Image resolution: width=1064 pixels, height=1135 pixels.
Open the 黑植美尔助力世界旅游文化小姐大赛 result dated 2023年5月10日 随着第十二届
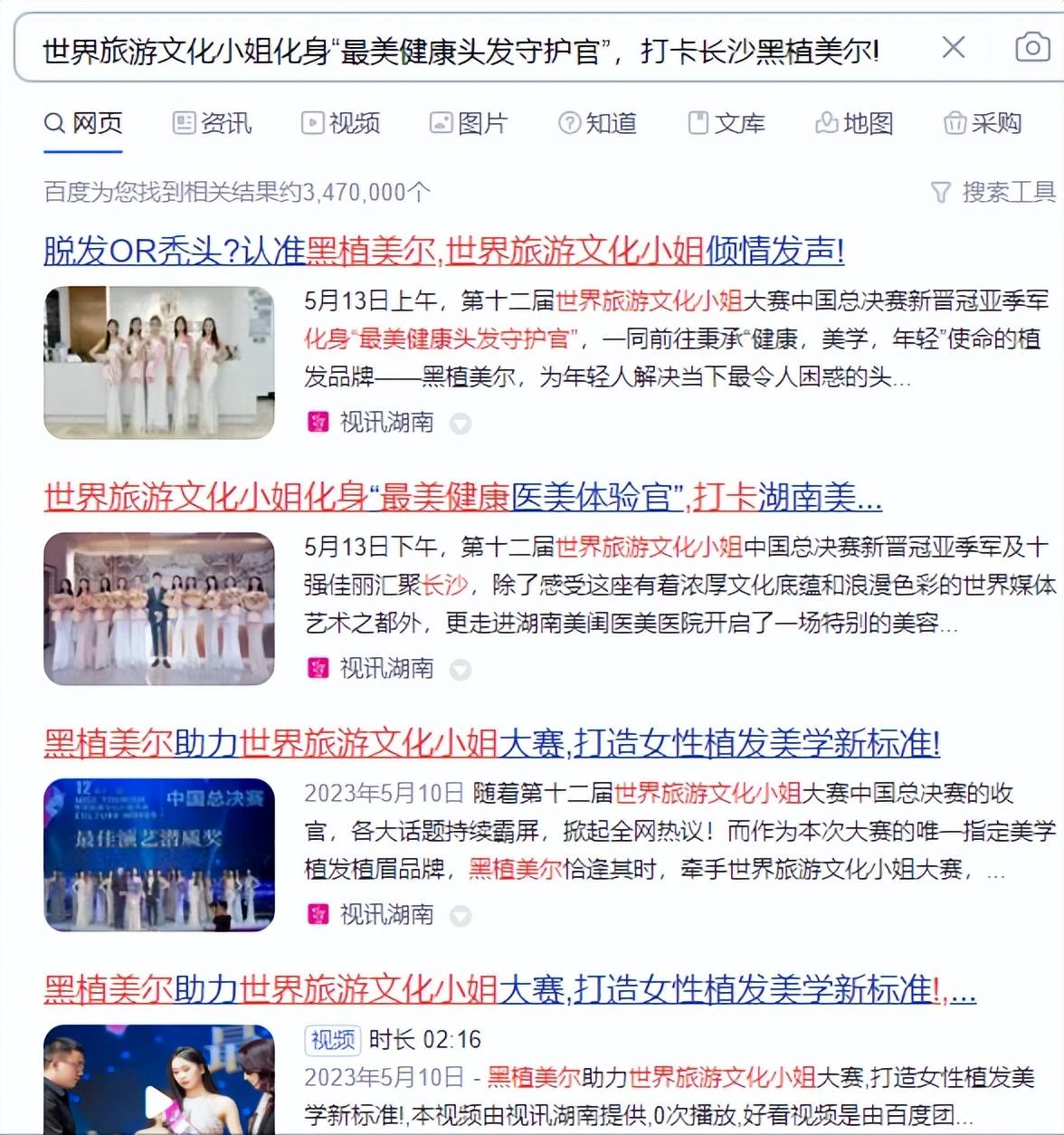click(x=491, y=743)
